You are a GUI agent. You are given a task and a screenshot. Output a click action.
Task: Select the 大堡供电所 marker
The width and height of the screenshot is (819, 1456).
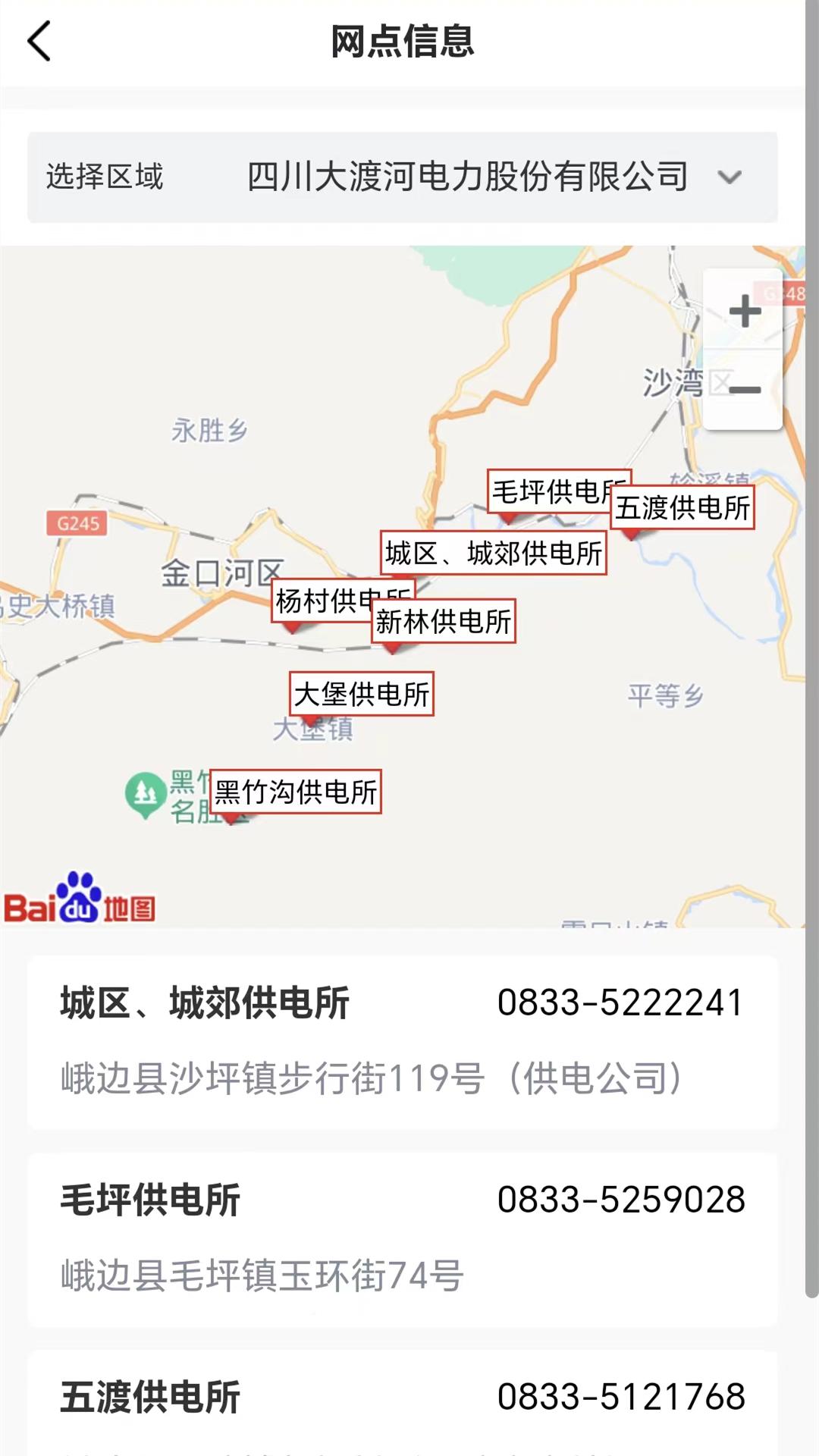362,694
